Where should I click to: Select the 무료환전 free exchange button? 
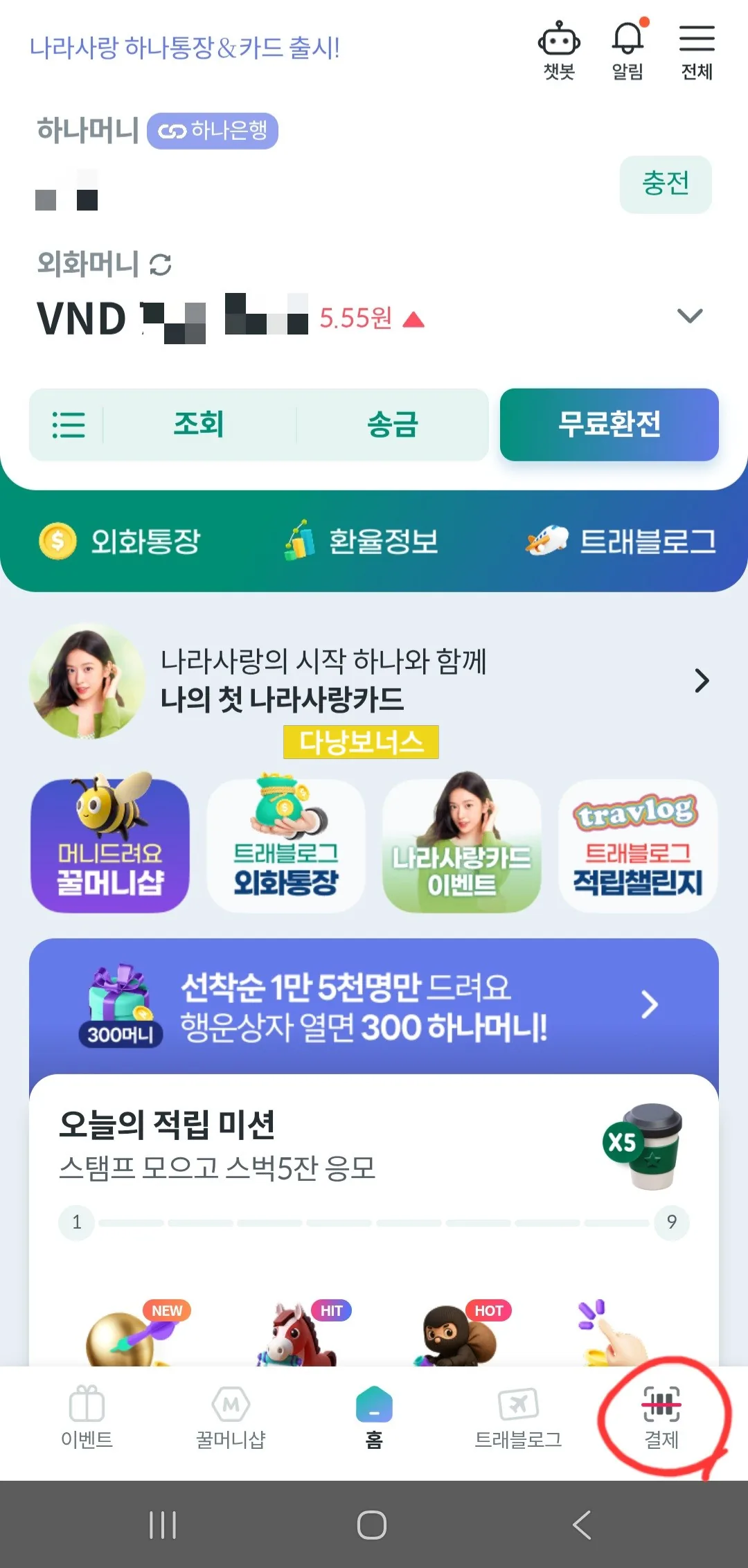click(x=609, y=425)
